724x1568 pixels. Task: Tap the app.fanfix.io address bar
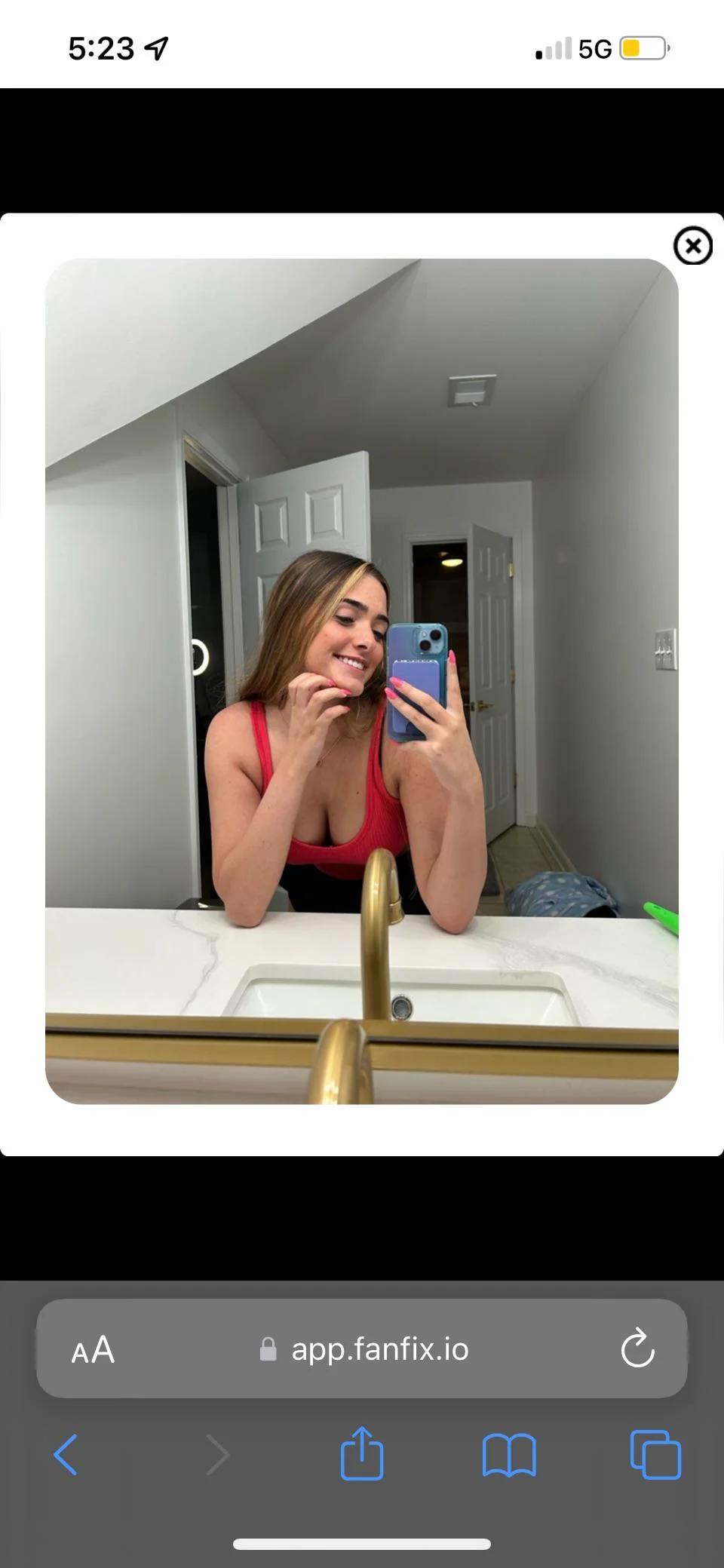pos(379,1349)
